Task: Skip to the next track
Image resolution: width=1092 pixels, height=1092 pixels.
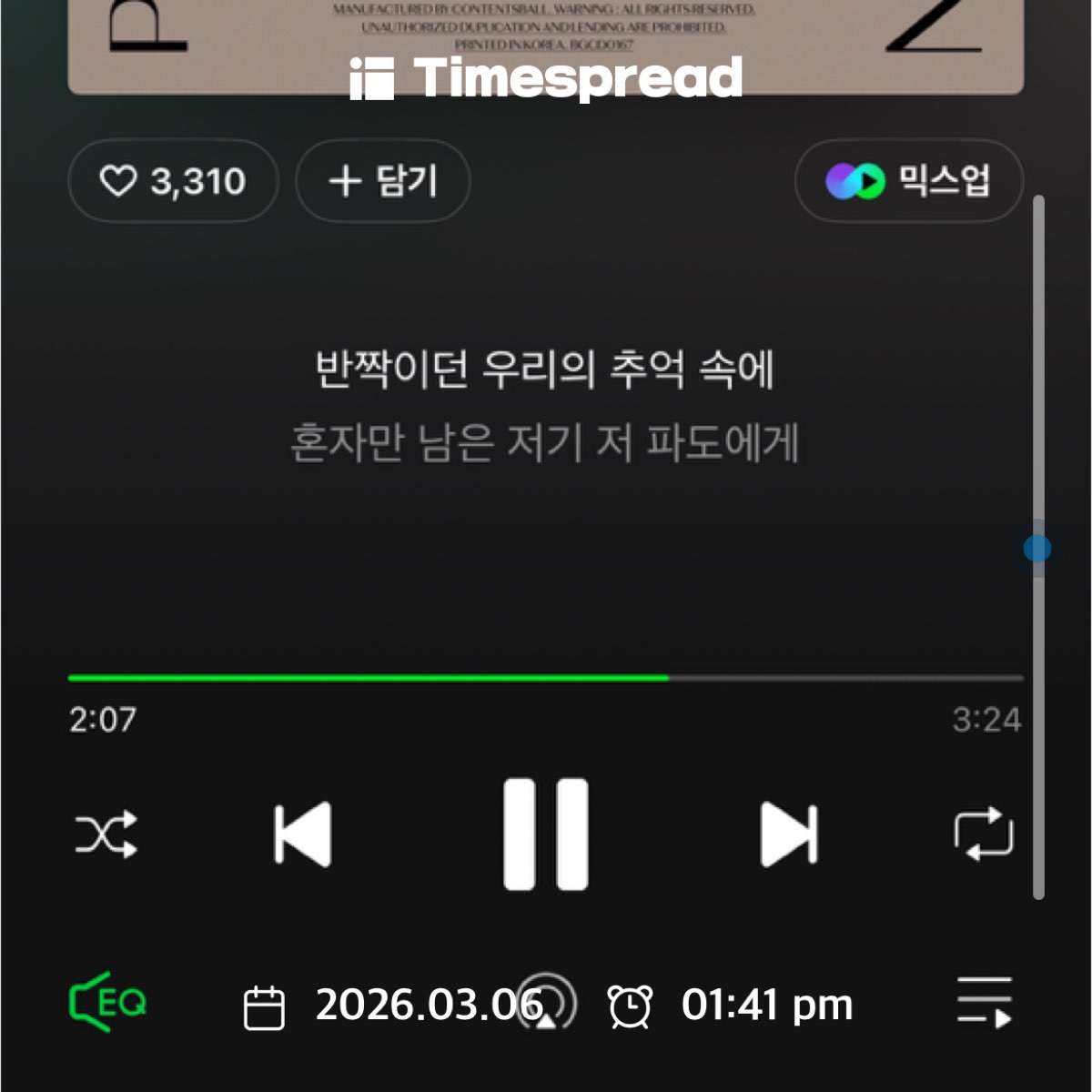Action: (788, 834)
